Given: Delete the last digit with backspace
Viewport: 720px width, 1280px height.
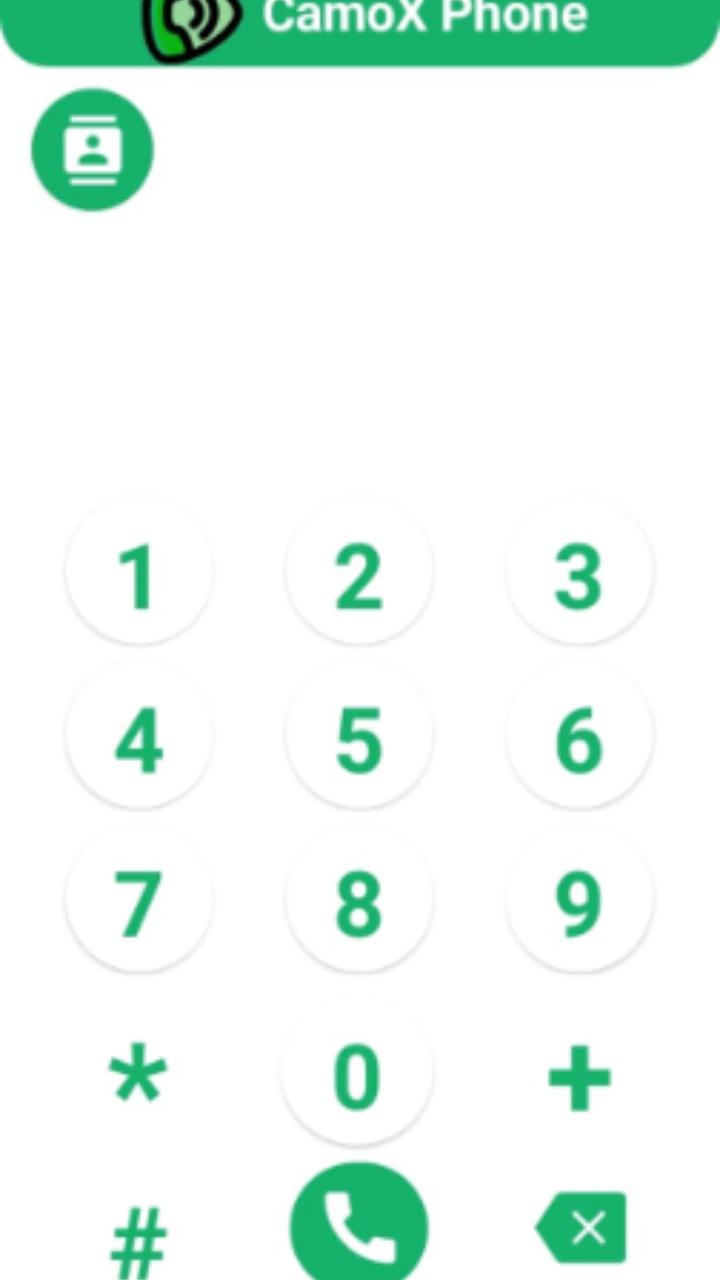Looking at the screenshot, I should click(x=581, y=1228).
